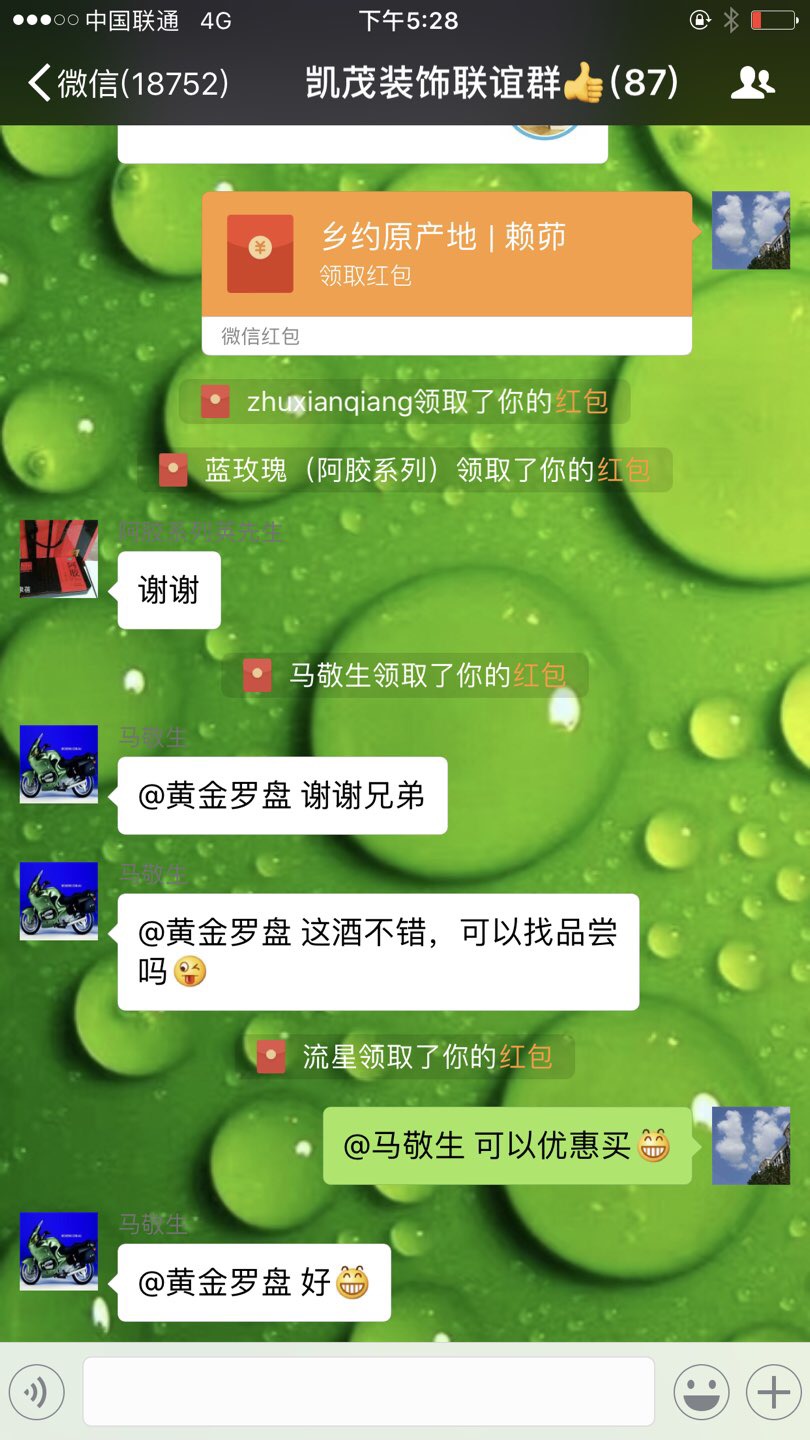
Task: Open the plus attachments menu
Action: [773, 1391]
